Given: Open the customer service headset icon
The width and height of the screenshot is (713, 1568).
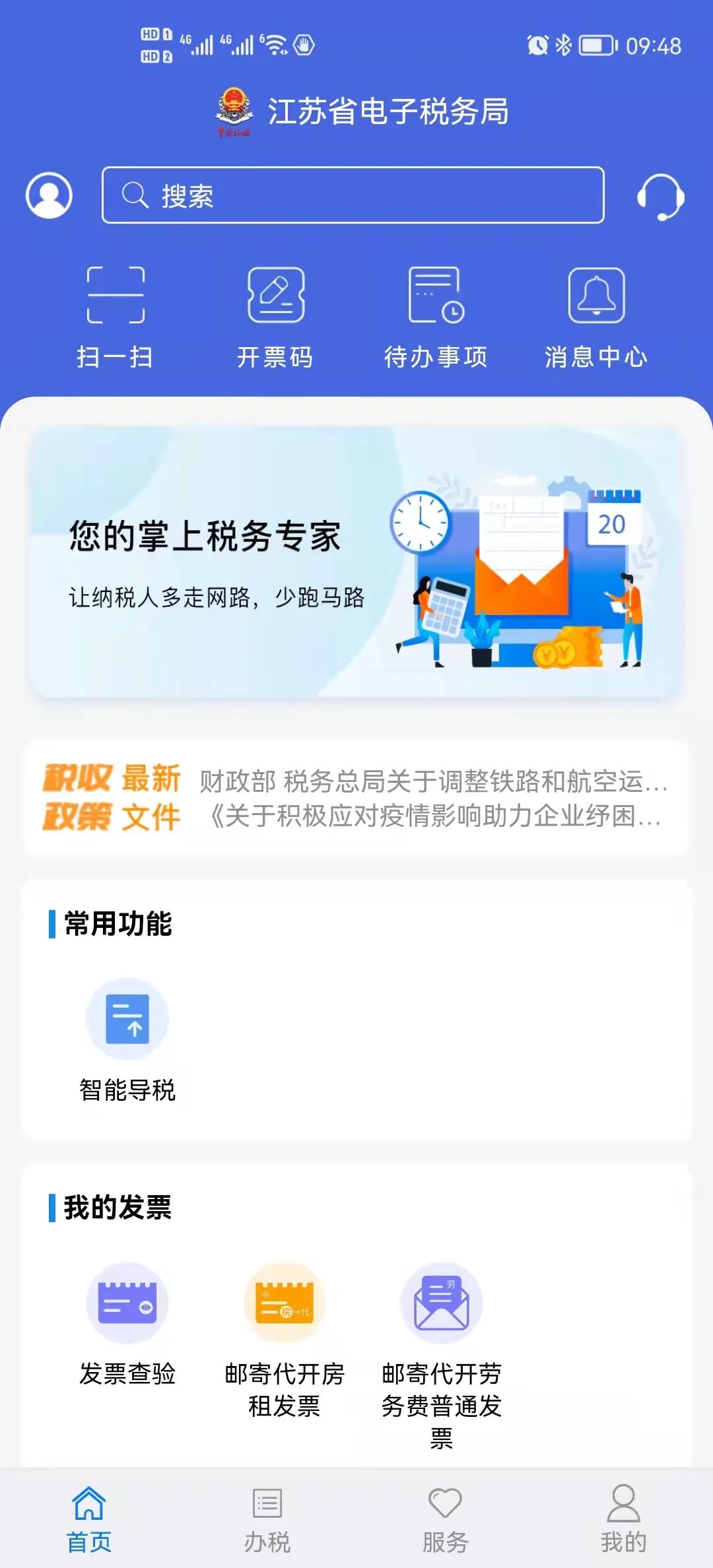Looking at the screenshot, I should click(660, 197).
